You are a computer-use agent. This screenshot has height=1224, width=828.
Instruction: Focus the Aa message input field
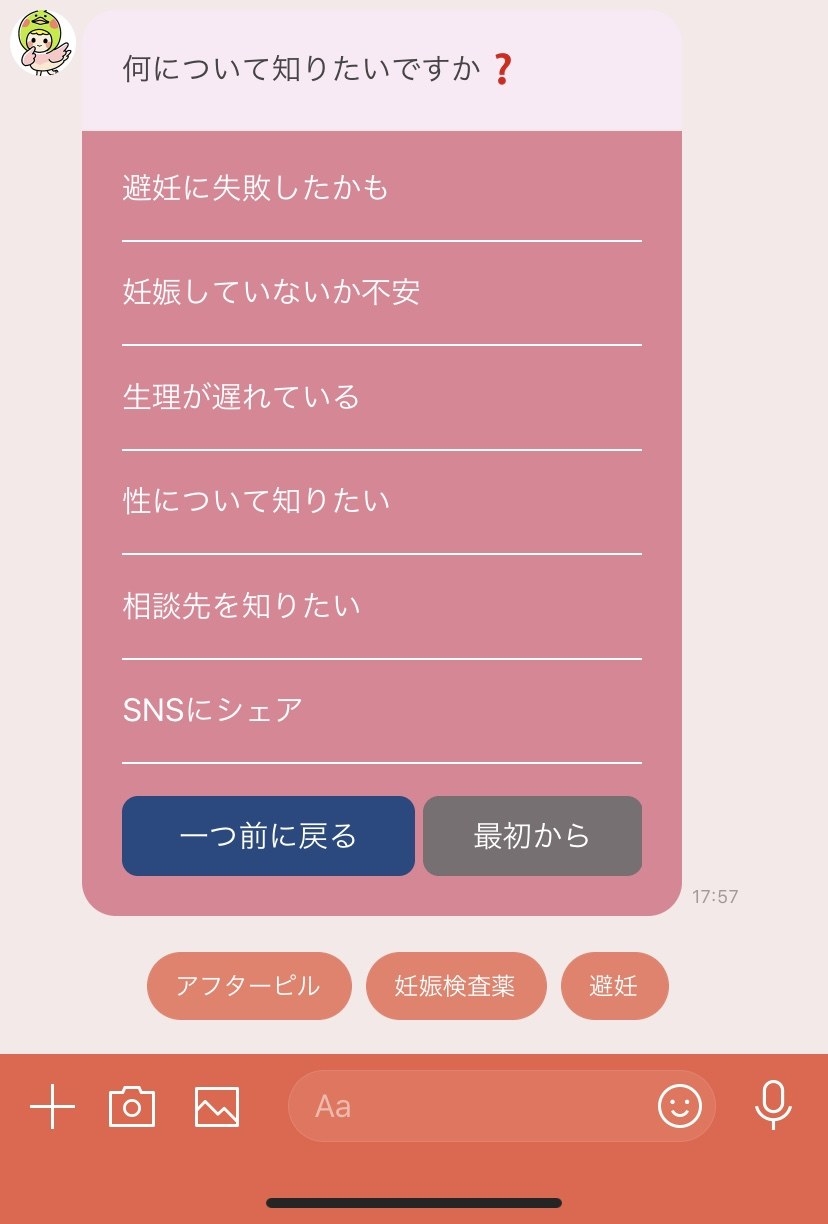[470, 1106]
